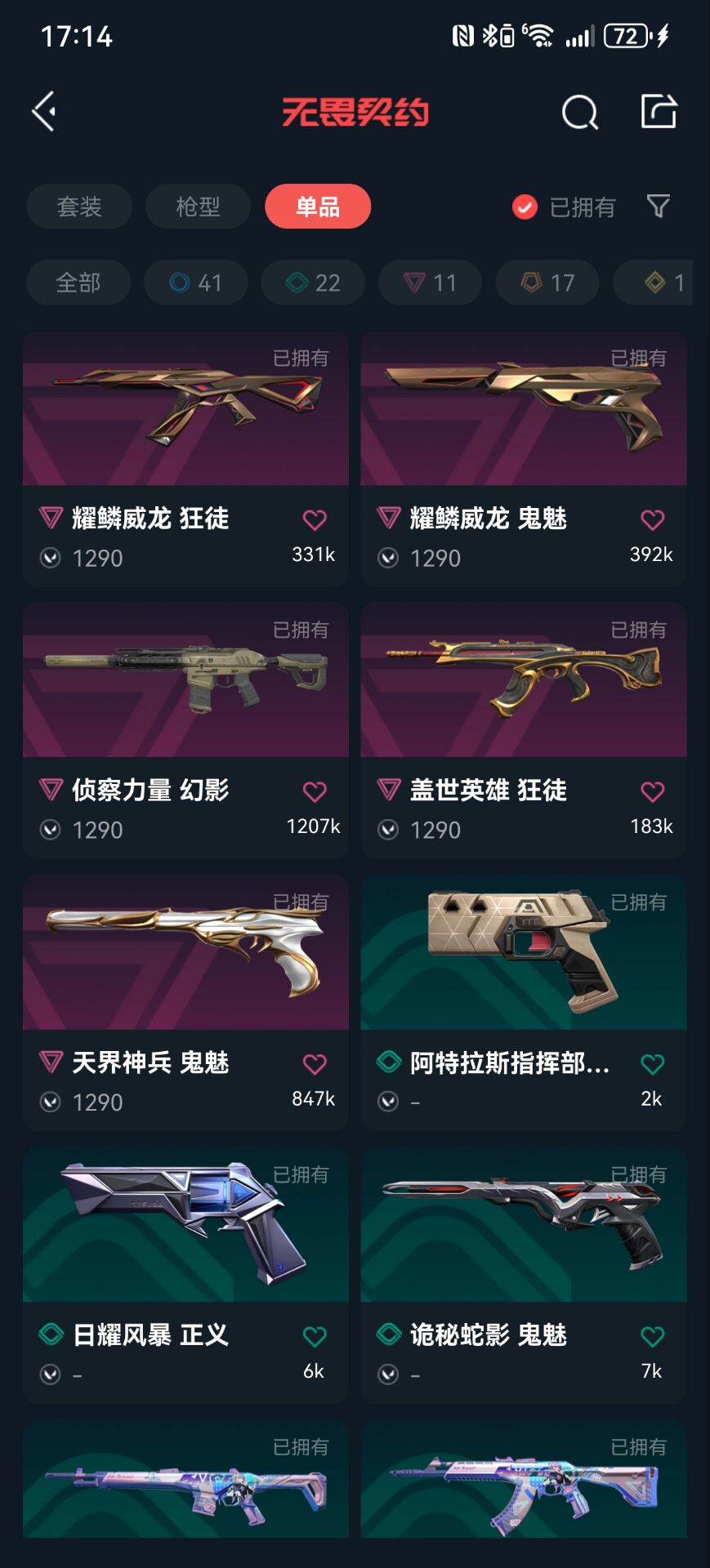Open the 天界神兵 鬼魅 skin card
Image resolution: width=710 pixels, height=1568 pixels.
click(x=185, y=1003)
